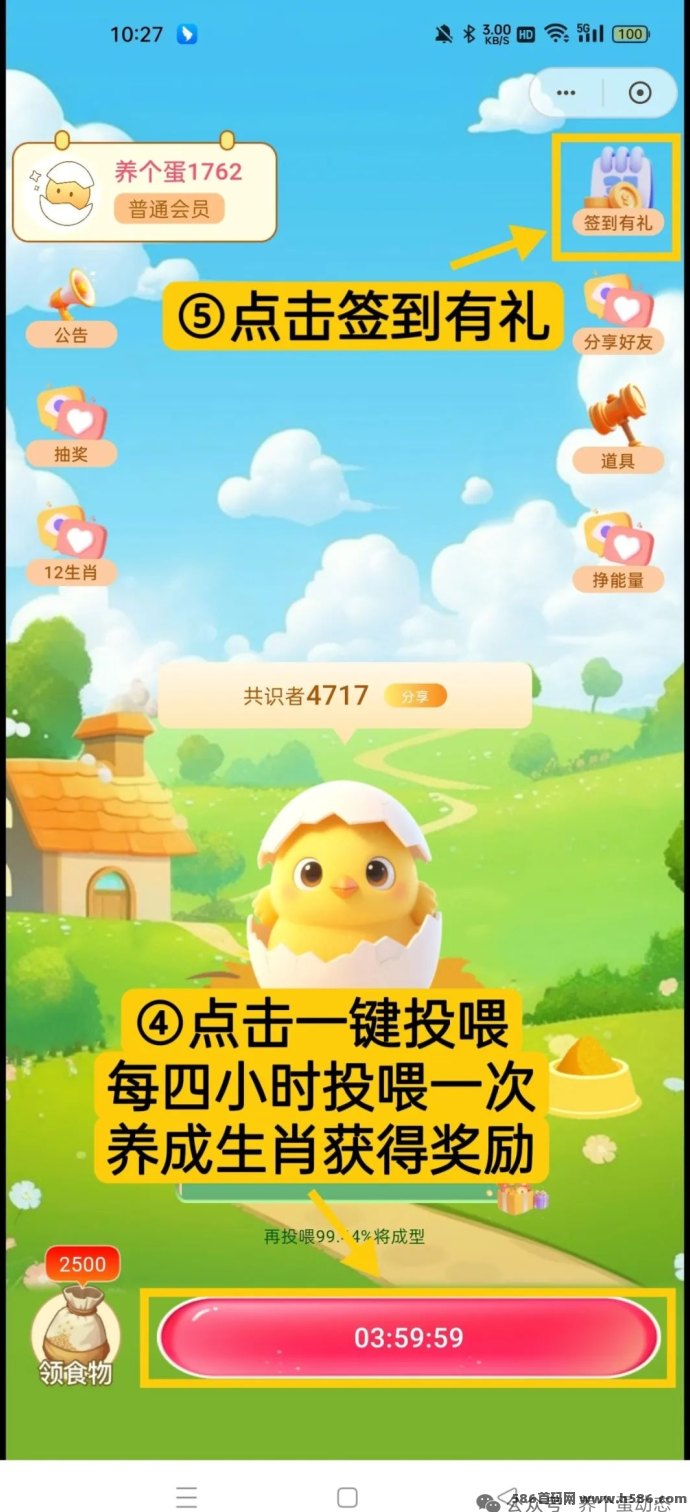This screenshot has height=1512, width=690.
Task: Tap the 分享 button beside 共识者4717
Action: tap(417, 695)
